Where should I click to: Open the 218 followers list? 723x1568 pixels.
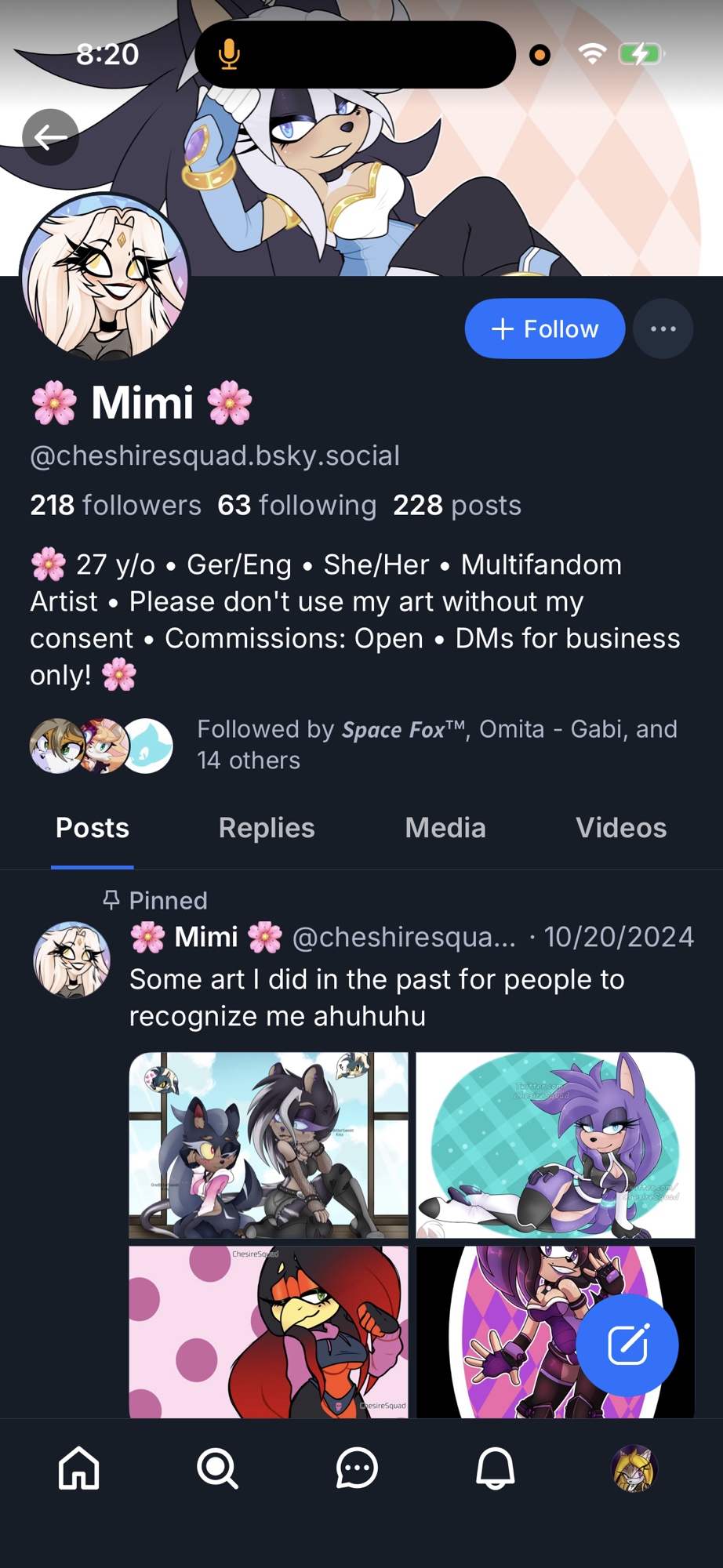click(x=115, y=506)
